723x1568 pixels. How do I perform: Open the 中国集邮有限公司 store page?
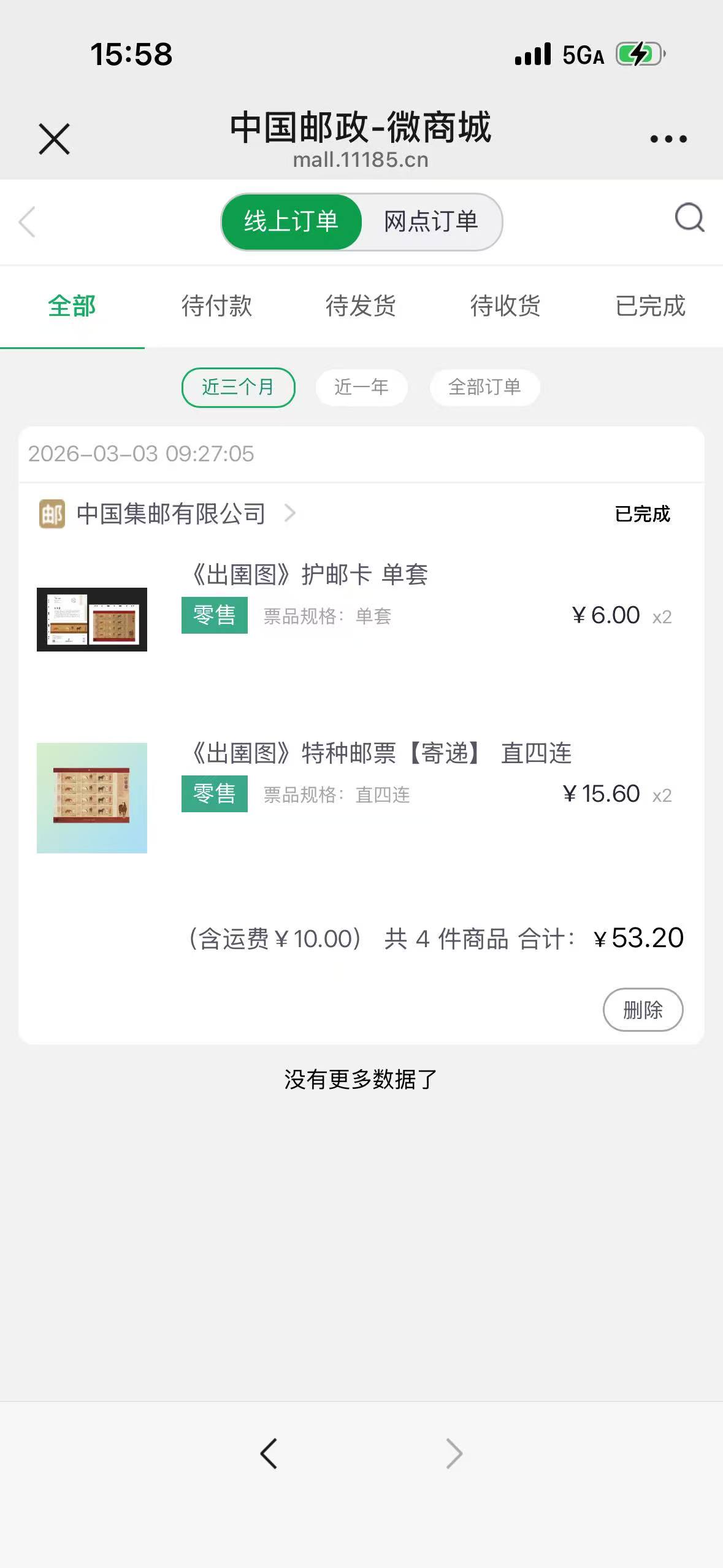[171, 513]
